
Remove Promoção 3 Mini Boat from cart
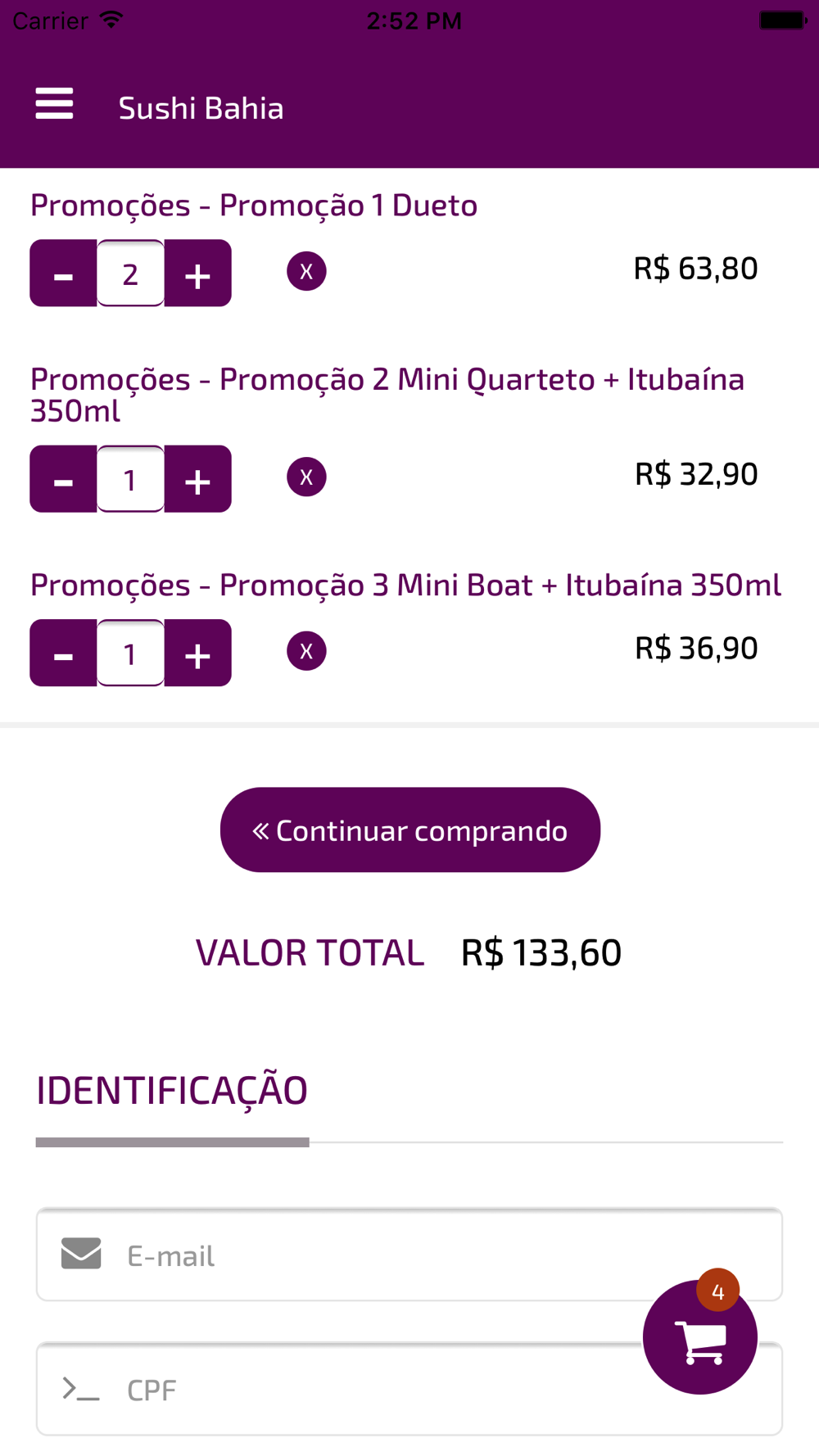tap(306, 651)
